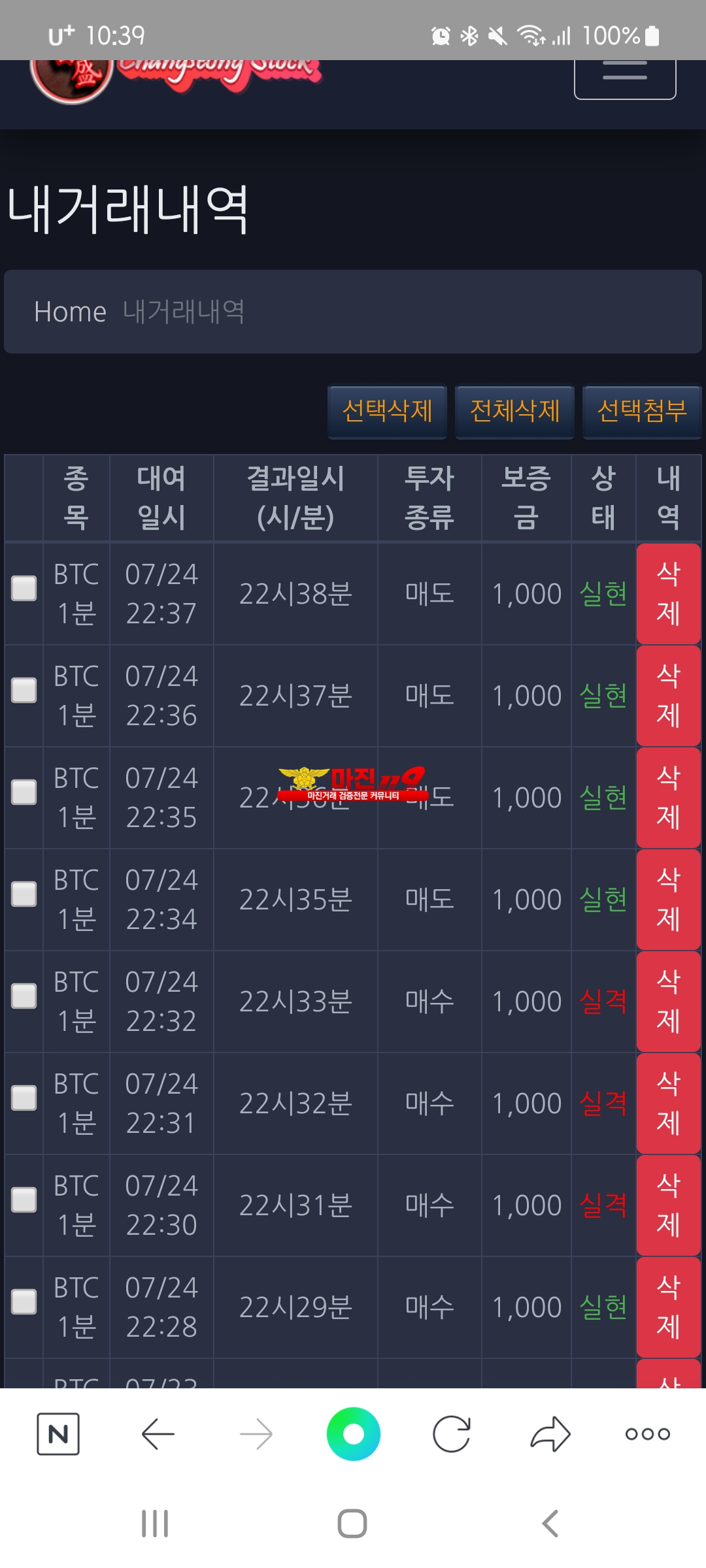706x1568 pixels.
Task: Open the Naver N home button
Action: click(x=58, y=1434)
